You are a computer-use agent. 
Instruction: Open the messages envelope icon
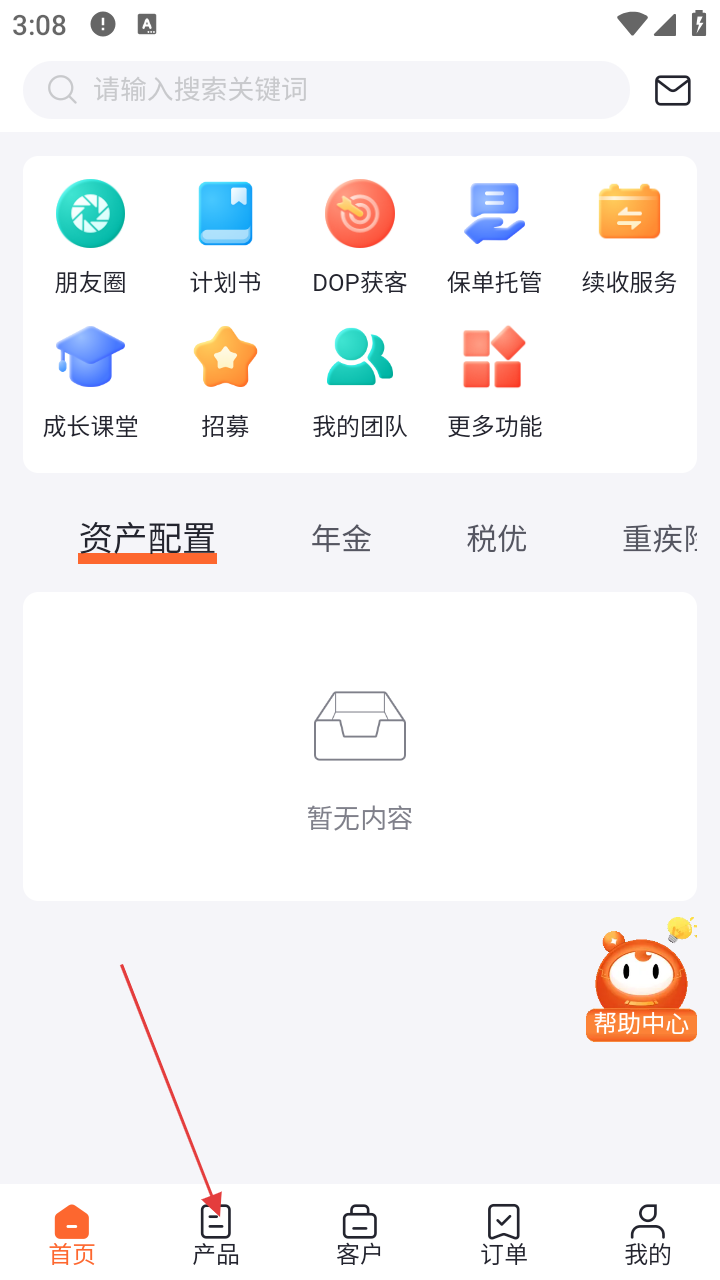click(x=672, y=90)
